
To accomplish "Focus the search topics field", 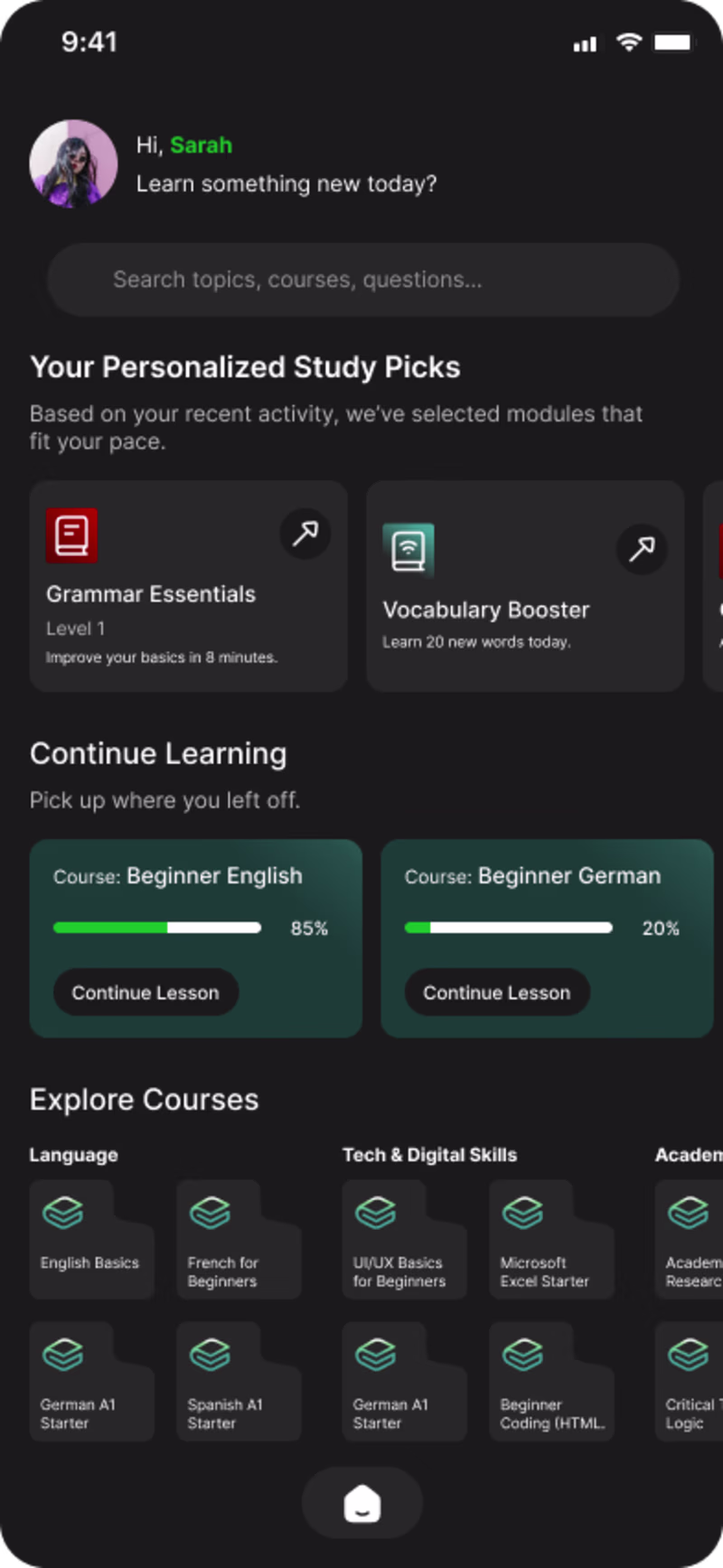I will click(361, 280).
